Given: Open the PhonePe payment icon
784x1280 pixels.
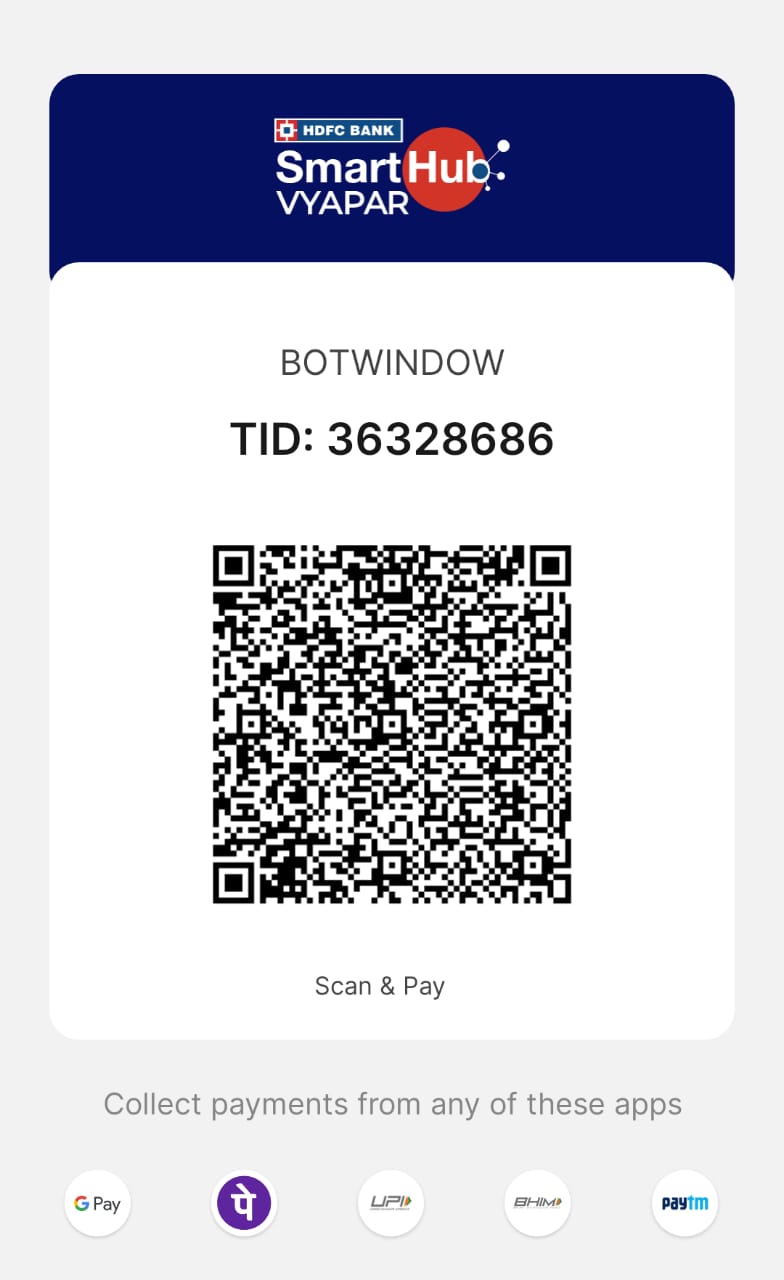Looking at the screenshot, I should 243,1203.
